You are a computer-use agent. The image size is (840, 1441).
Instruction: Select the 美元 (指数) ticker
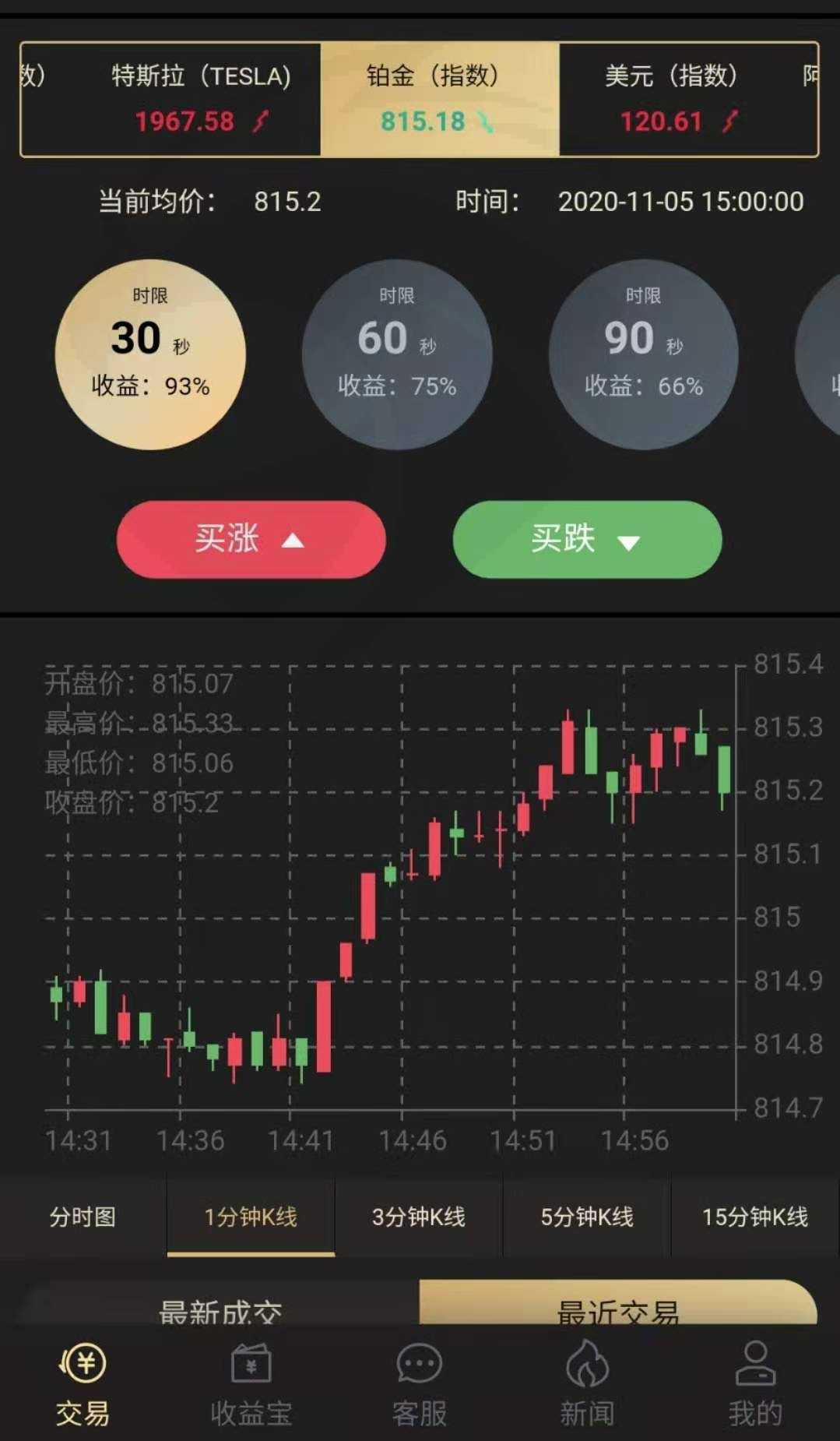(671, 99)
